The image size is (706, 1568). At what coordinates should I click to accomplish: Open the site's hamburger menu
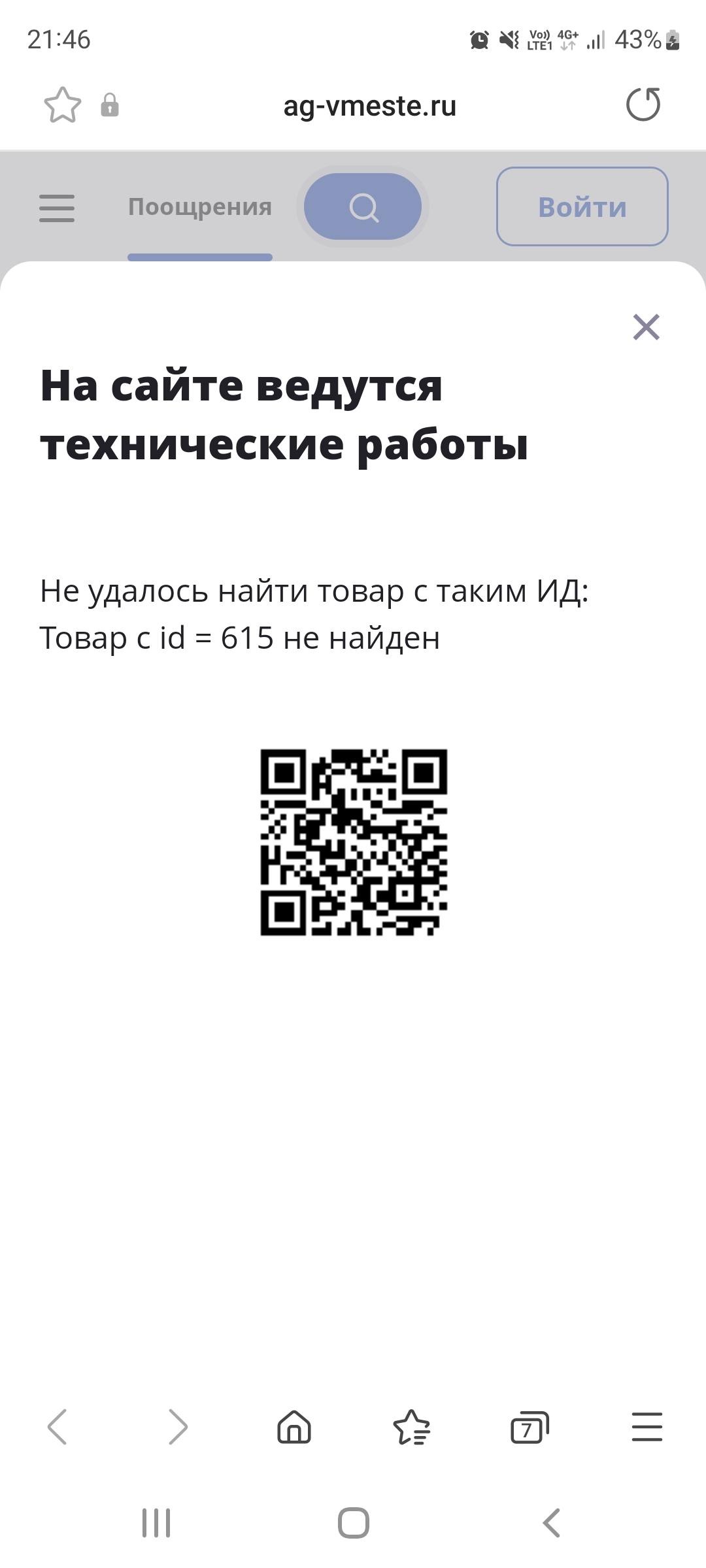coord(57,208)
